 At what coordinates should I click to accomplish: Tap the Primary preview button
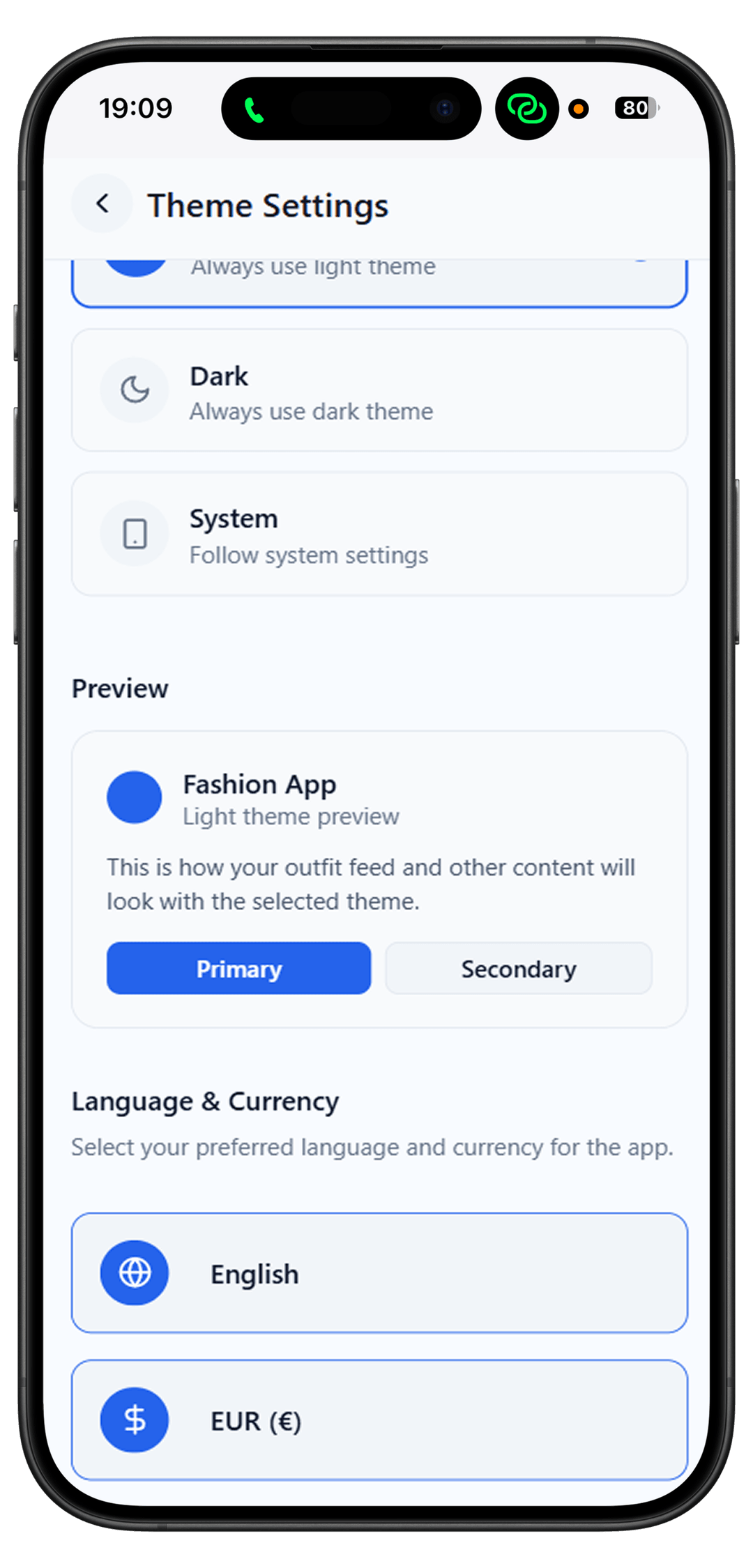238,969
